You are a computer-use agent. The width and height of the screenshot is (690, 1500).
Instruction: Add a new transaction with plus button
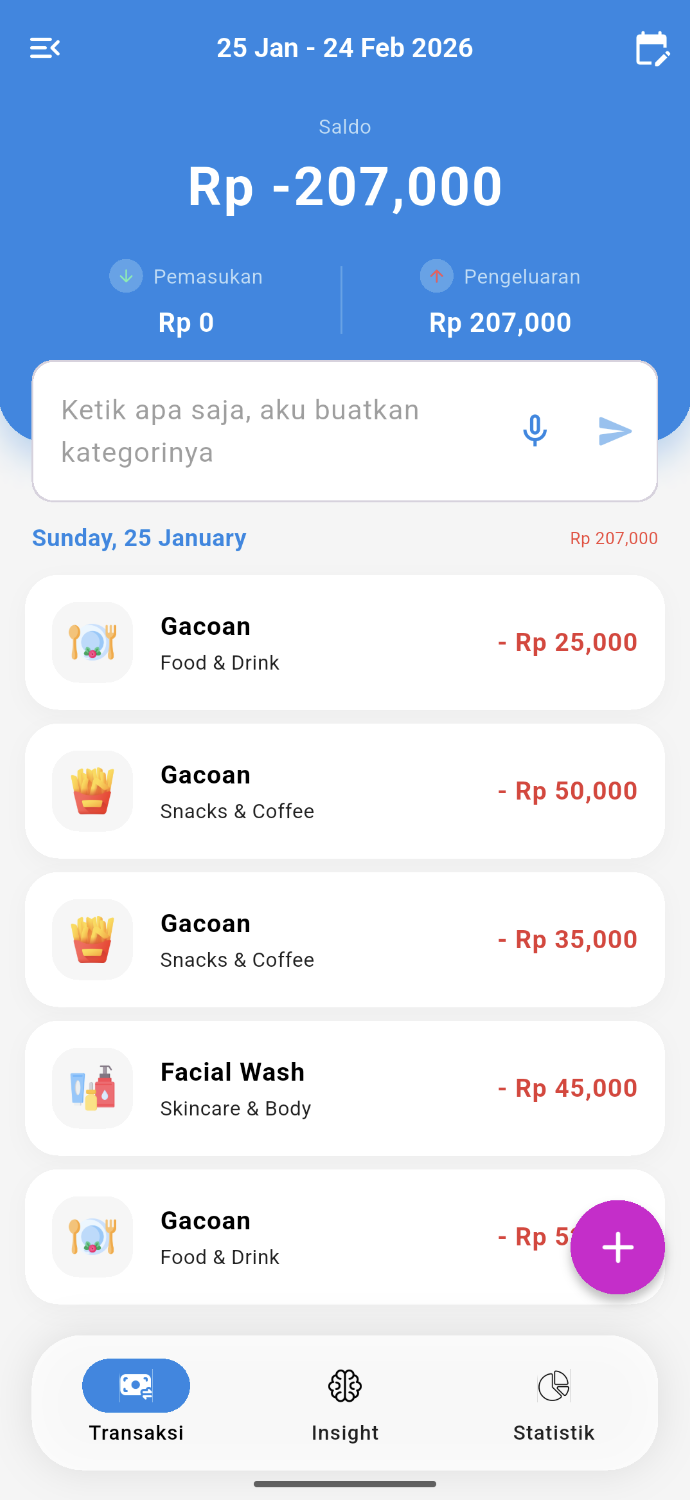[617, 1247]
